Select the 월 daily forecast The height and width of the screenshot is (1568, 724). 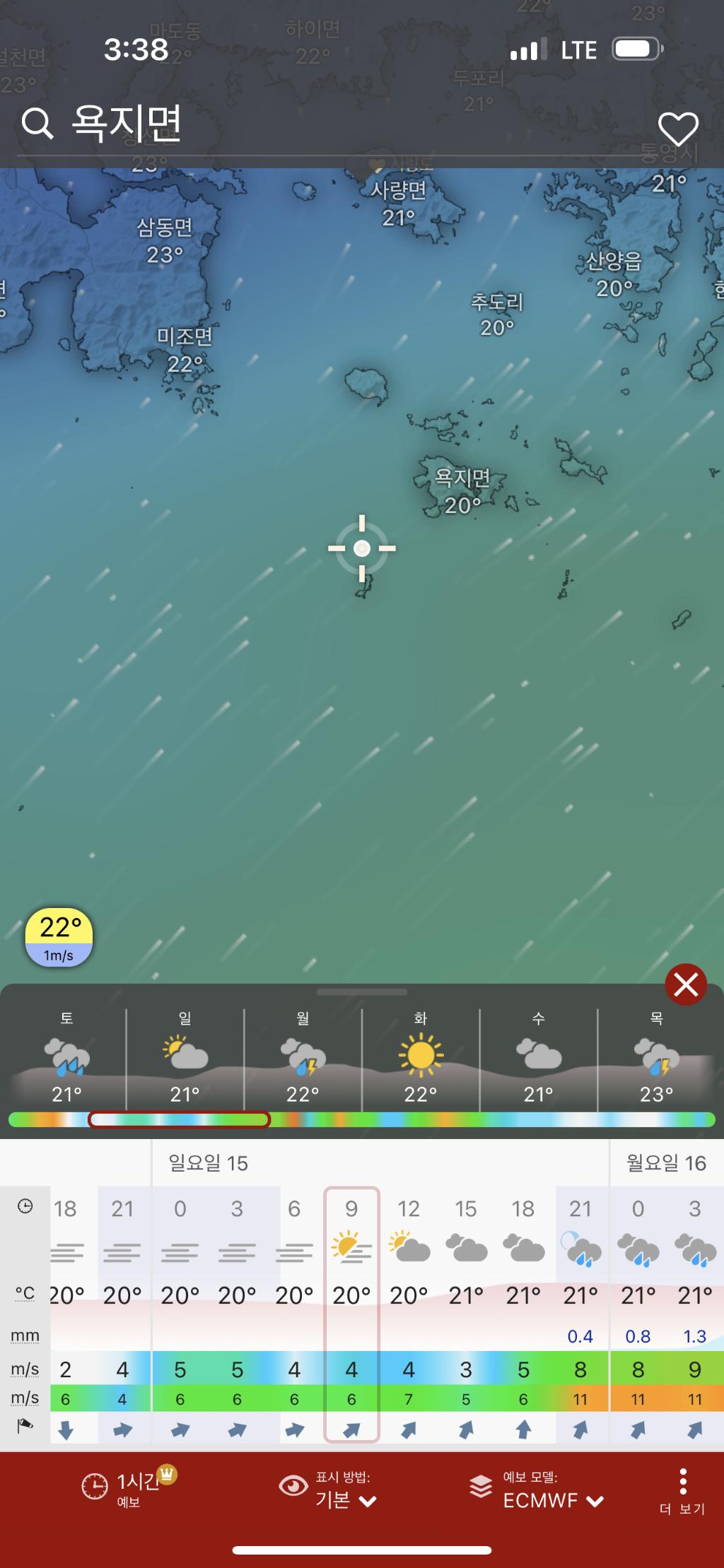point(303,1058)
